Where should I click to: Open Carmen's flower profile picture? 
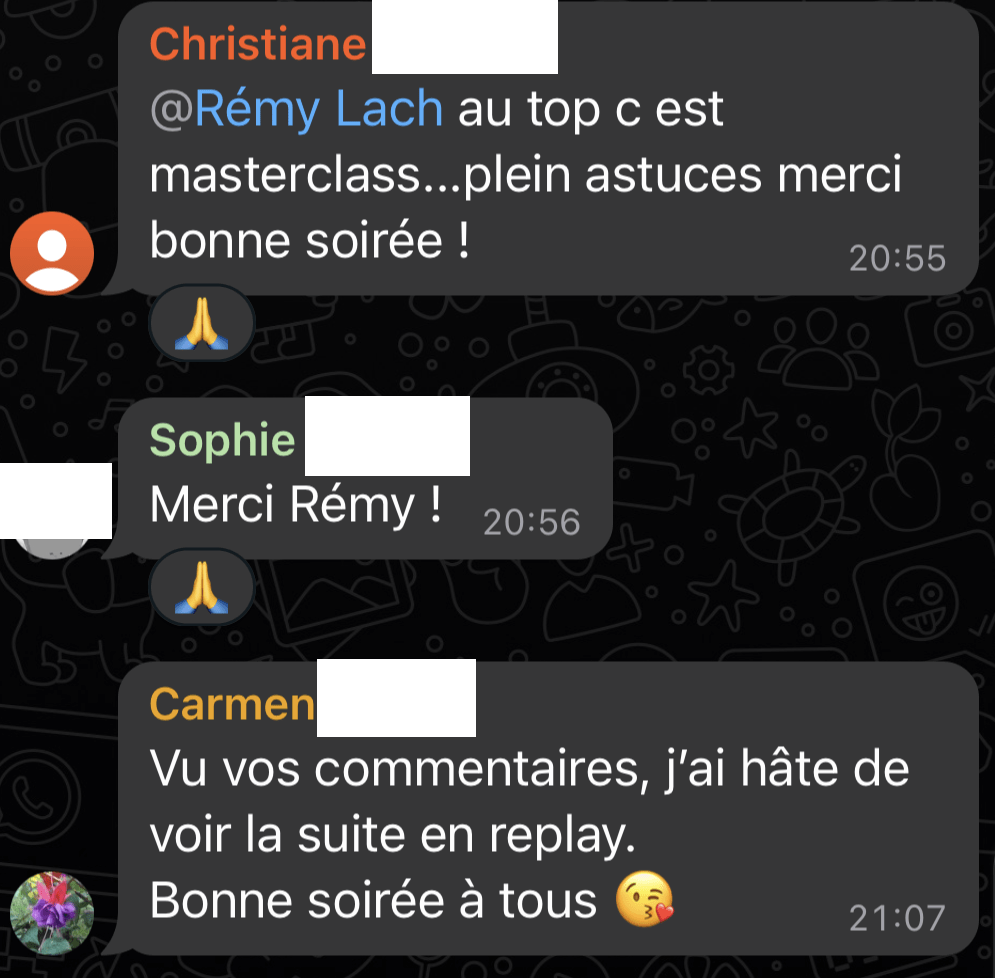(52, 912)
